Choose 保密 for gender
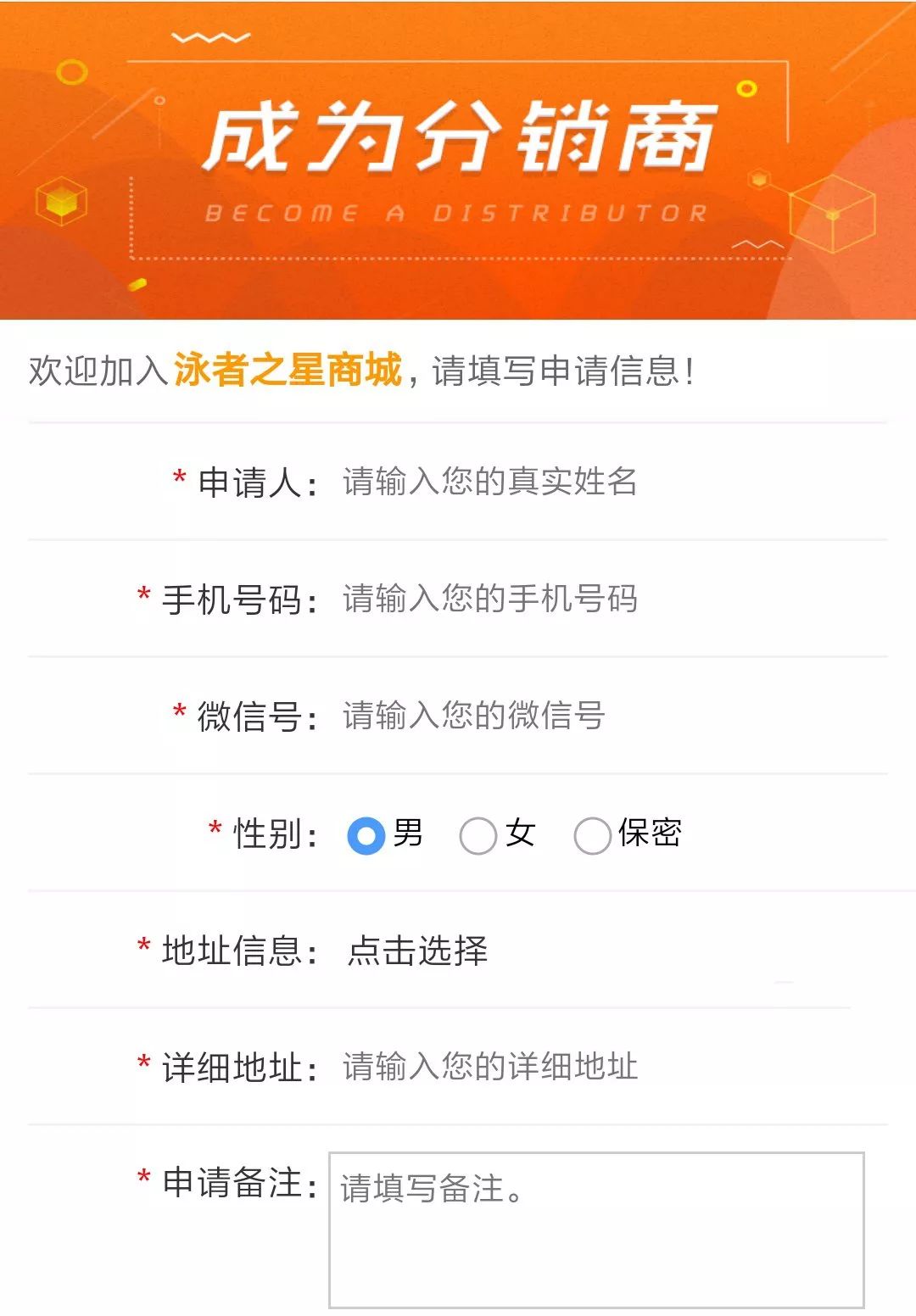The height and width of the screenshot is (1316, 916). (x=593, y=835)
